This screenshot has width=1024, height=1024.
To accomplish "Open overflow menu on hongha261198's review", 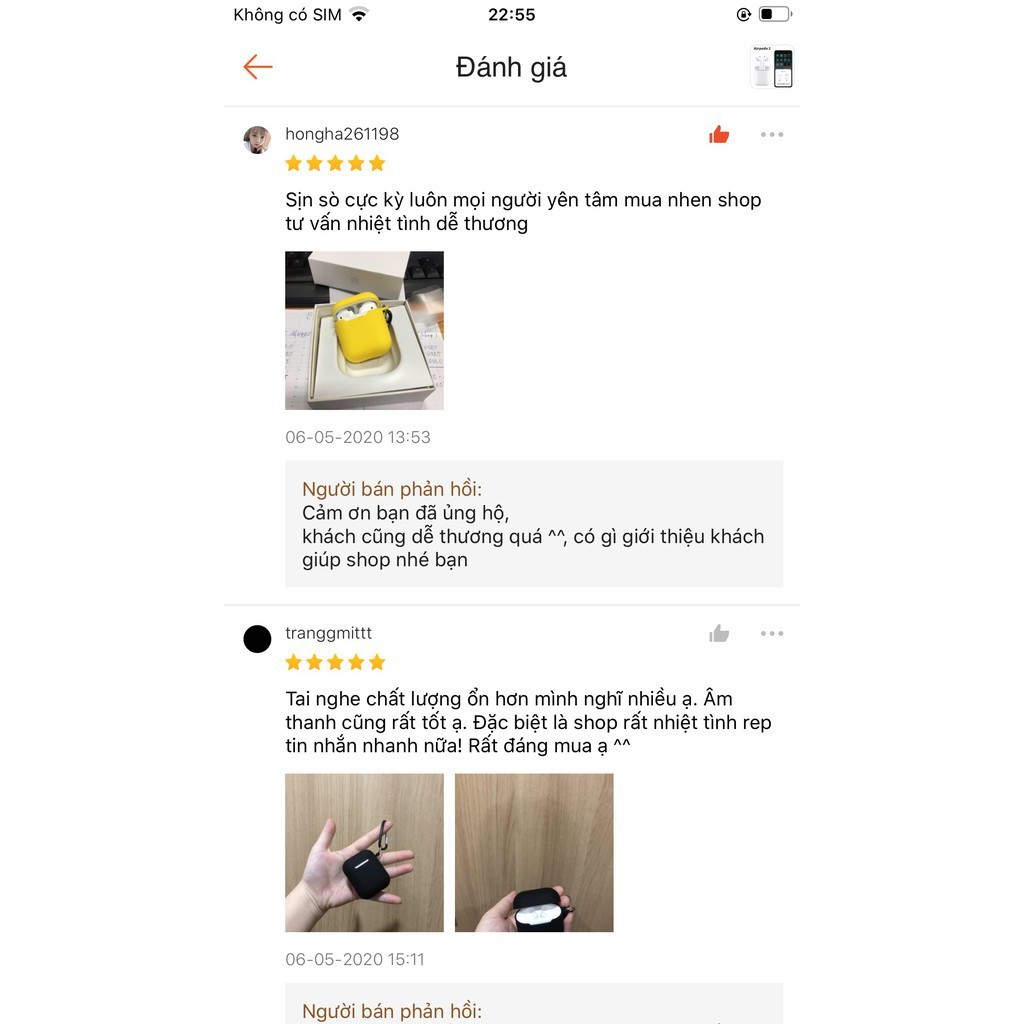I will click(771, 135).
